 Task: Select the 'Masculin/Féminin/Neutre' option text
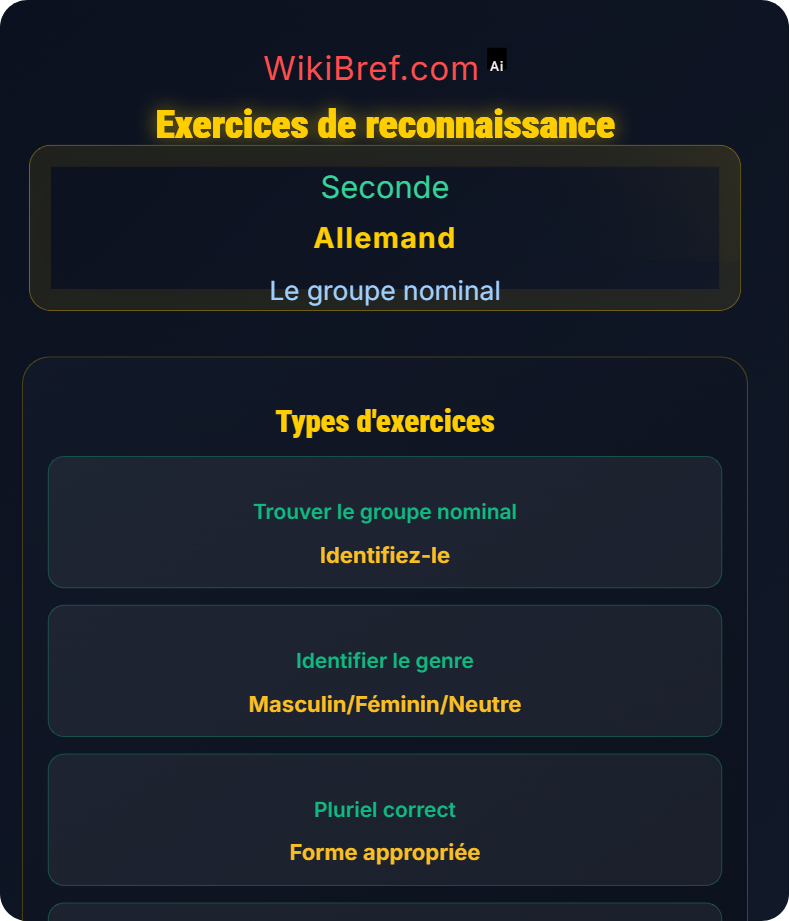click(385, 704)
